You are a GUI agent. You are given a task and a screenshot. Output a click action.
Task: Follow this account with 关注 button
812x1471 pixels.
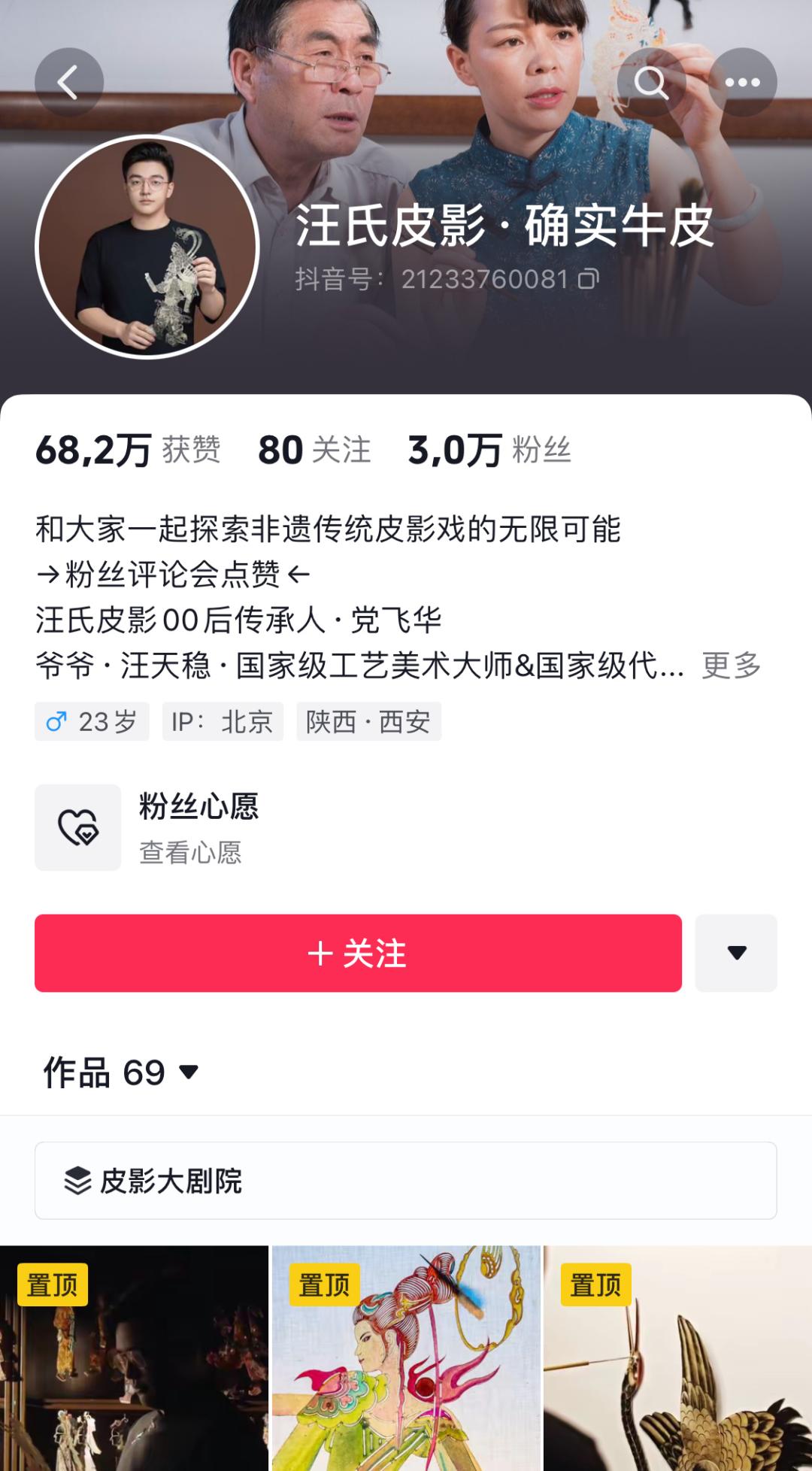[358, 953]
